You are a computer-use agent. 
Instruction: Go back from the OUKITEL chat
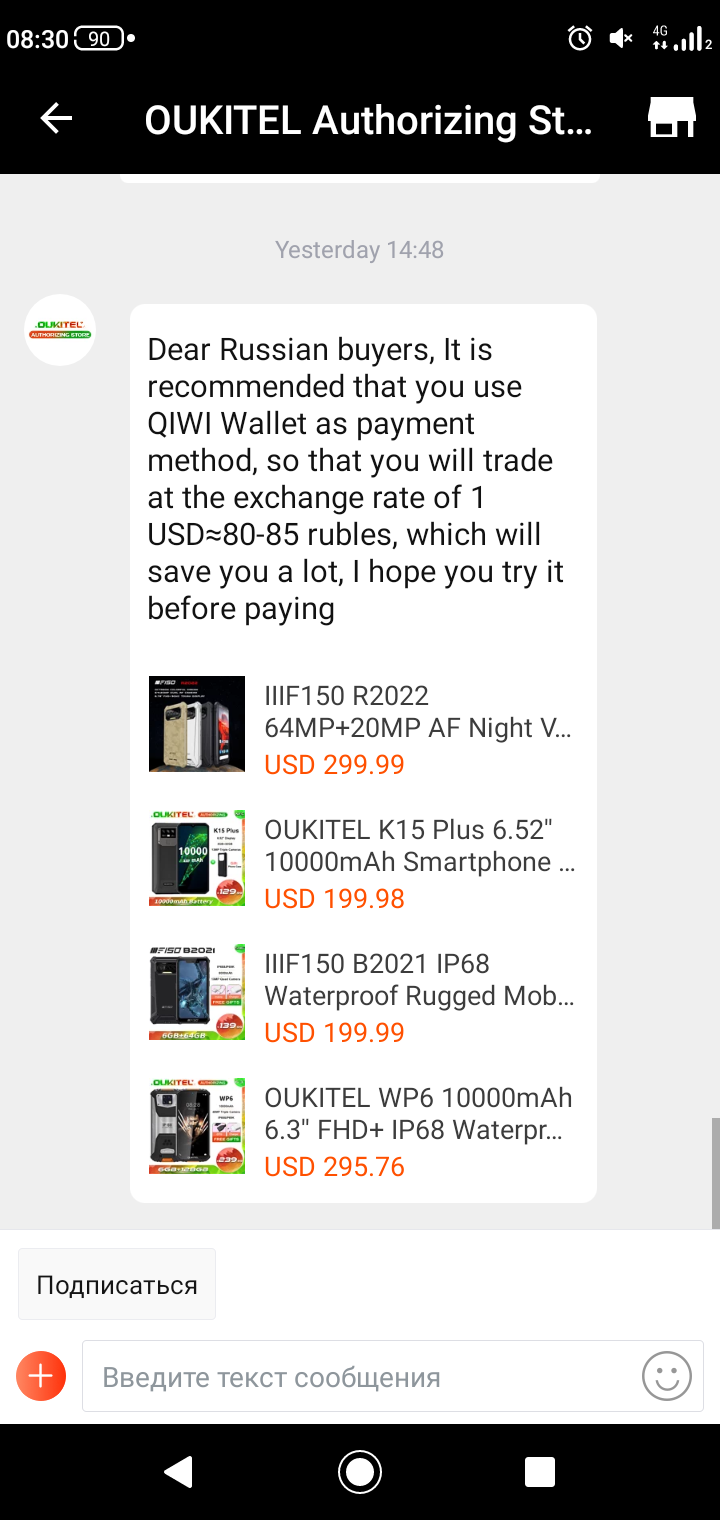pyautogui.click(x=56, y=119)
